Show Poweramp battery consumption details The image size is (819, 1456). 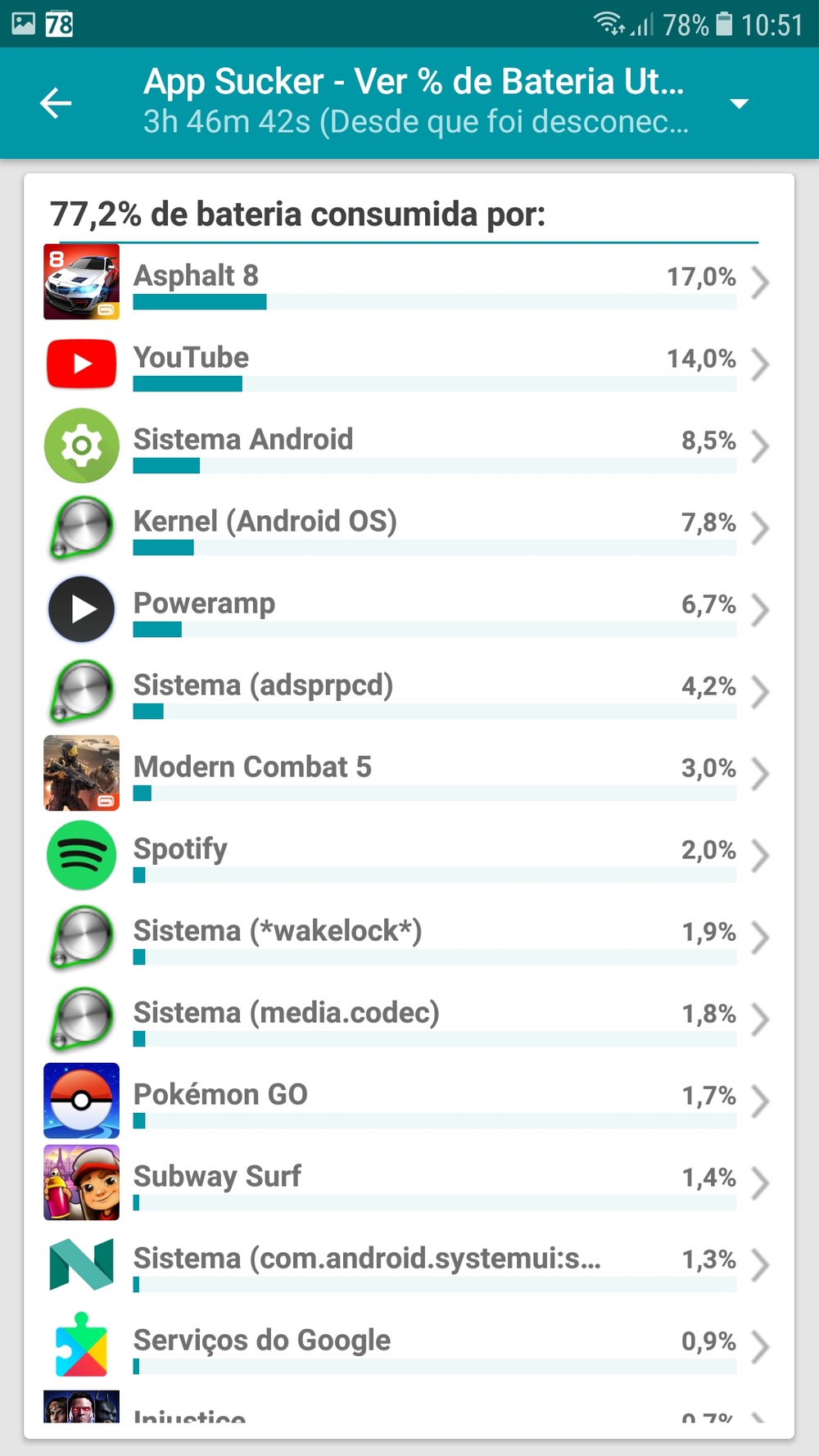pyautogui.click(x=409, y=609)
